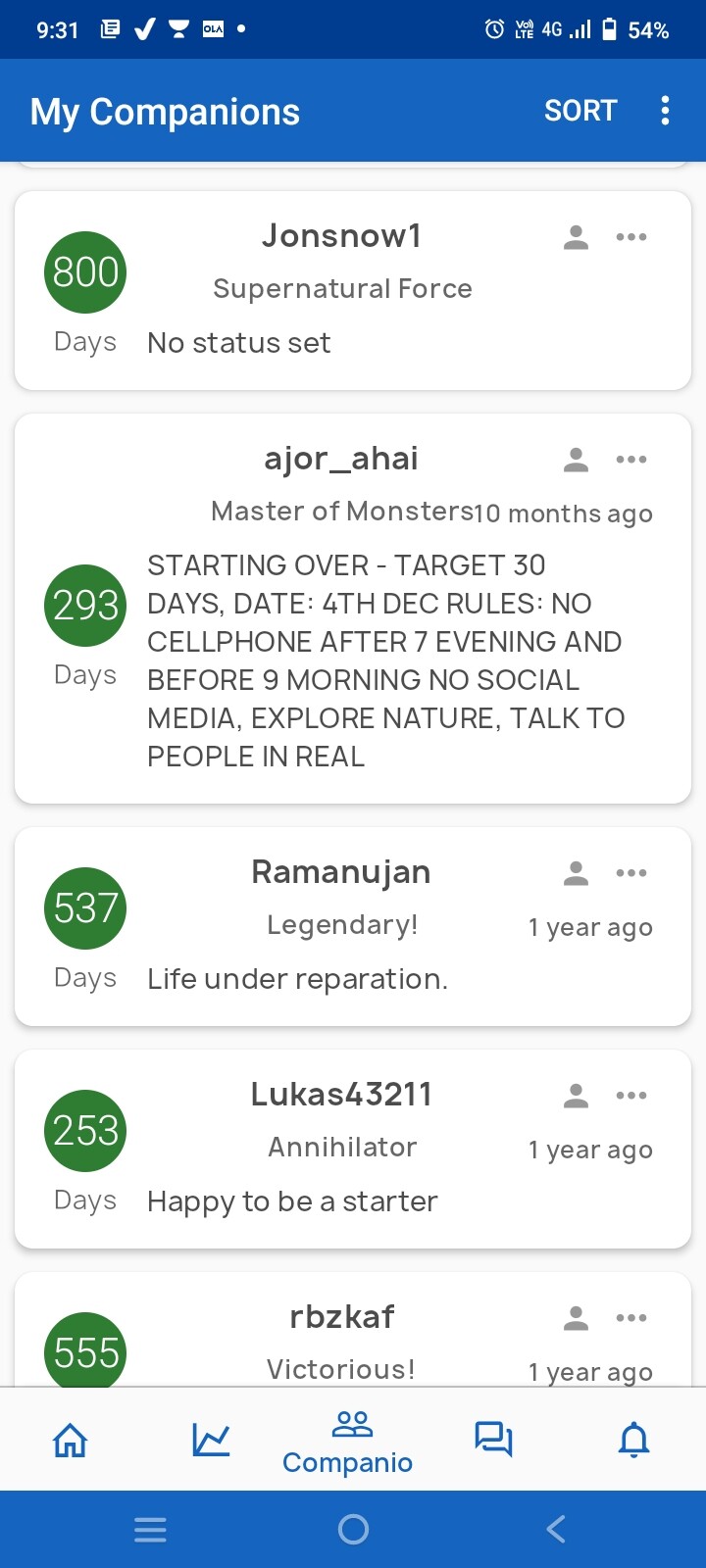Open the Ramanujan companion card

[x=353, y=926]
